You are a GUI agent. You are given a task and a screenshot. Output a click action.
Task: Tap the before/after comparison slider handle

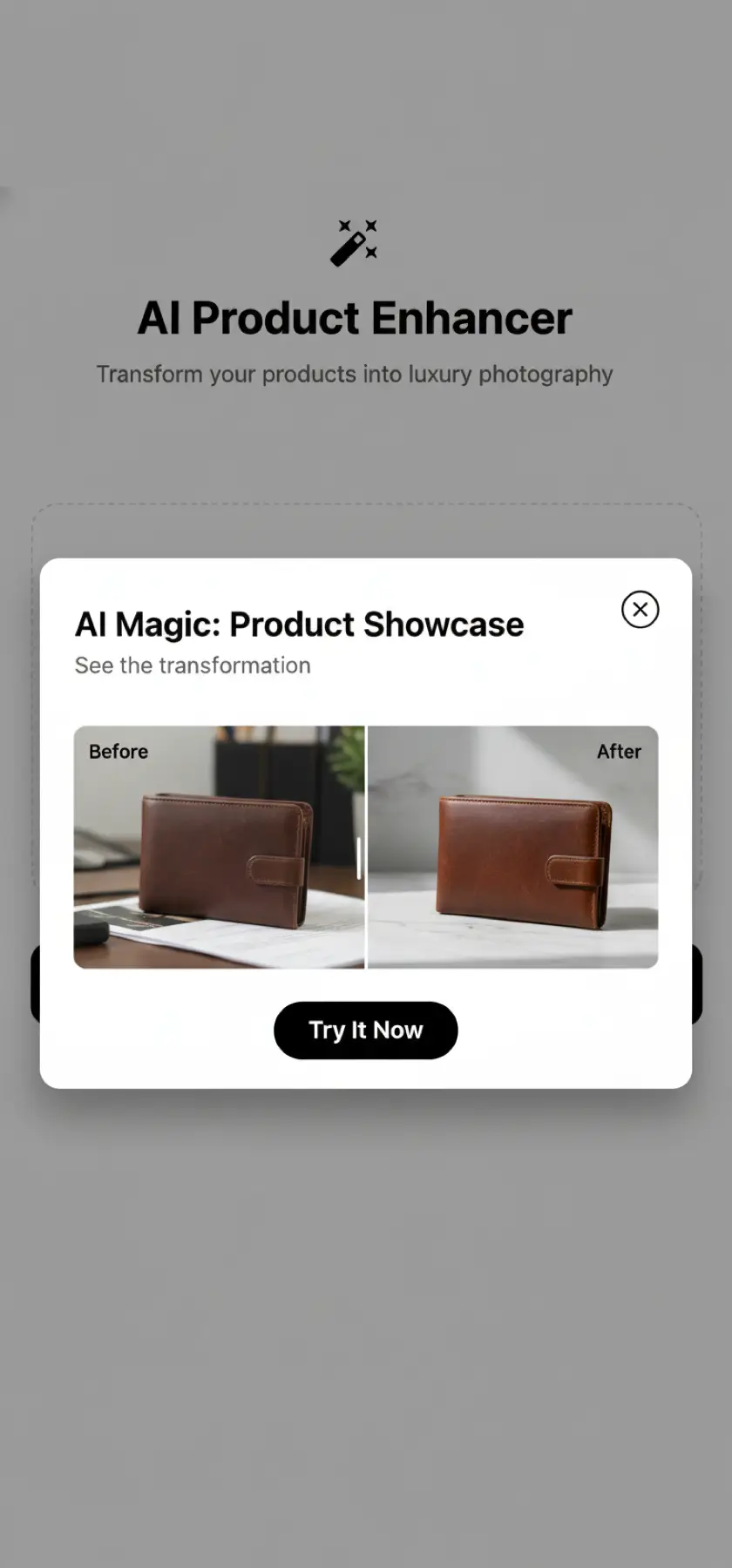pos(360,858)
